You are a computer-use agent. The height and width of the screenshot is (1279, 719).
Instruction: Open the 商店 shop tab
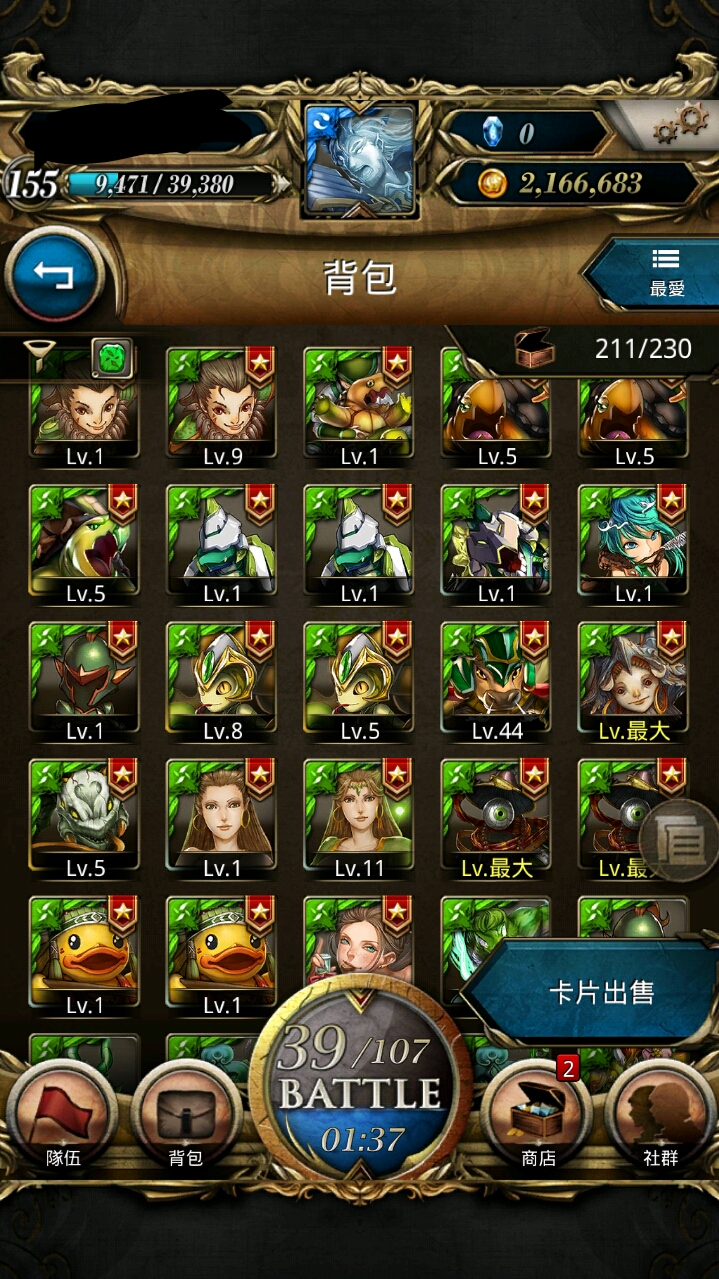click(539, 1116)
